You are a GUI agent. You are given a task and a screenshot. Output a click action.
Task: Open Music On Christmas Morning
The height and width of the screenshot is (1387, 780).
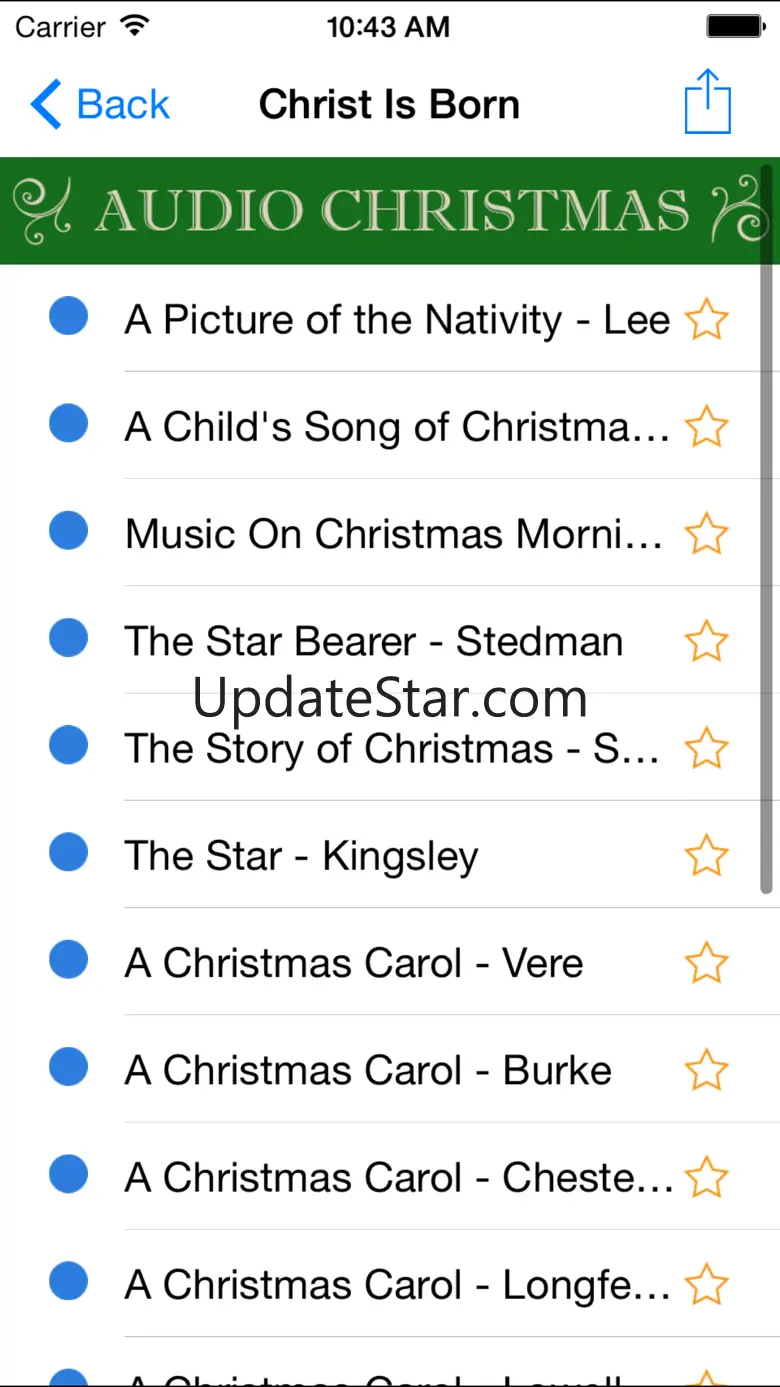click(x=393, y=534)
